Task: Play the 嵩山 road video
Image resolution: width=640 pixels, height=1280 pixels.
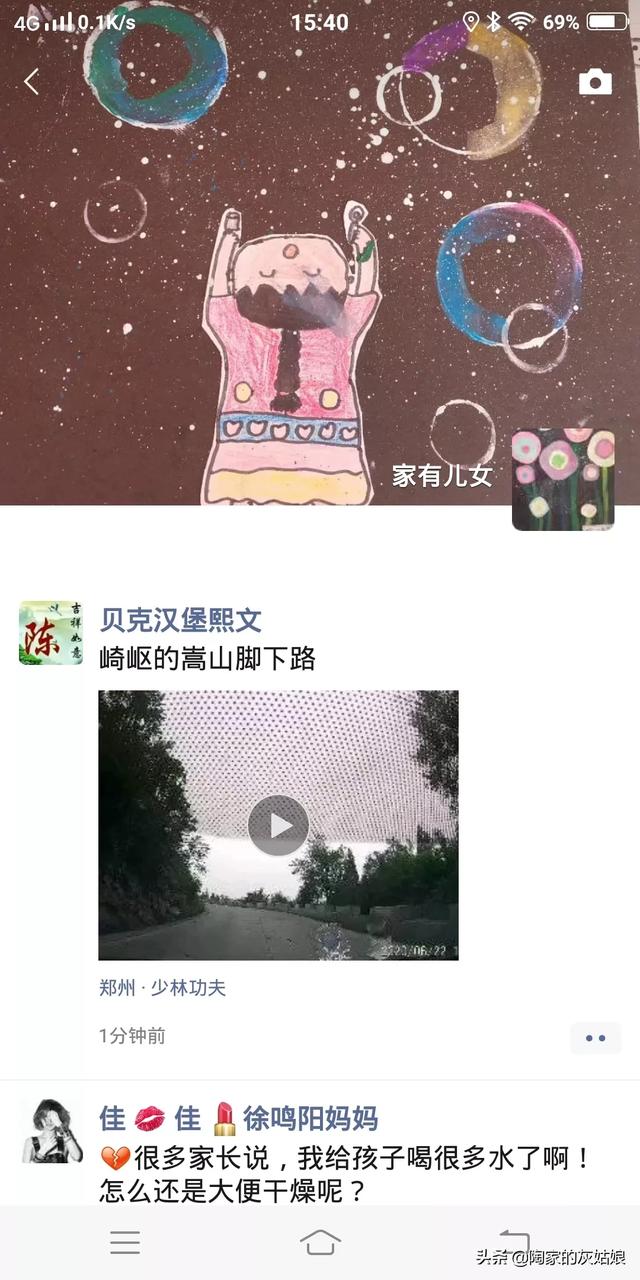Action: (278, 825)
